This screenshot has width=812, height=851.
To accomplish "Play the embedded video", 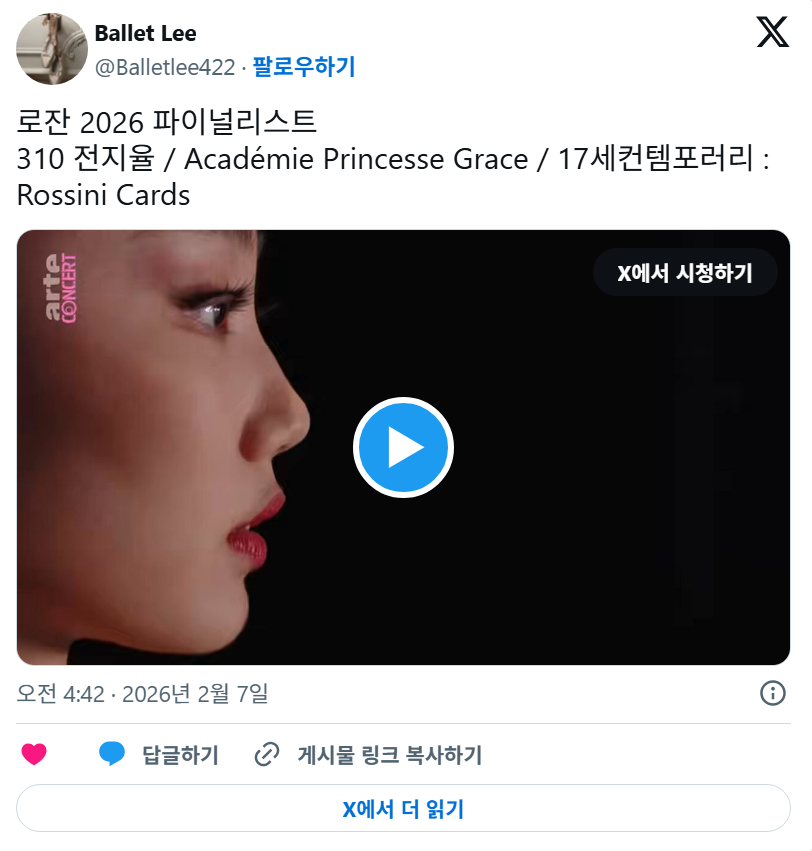I will [403, 447].
